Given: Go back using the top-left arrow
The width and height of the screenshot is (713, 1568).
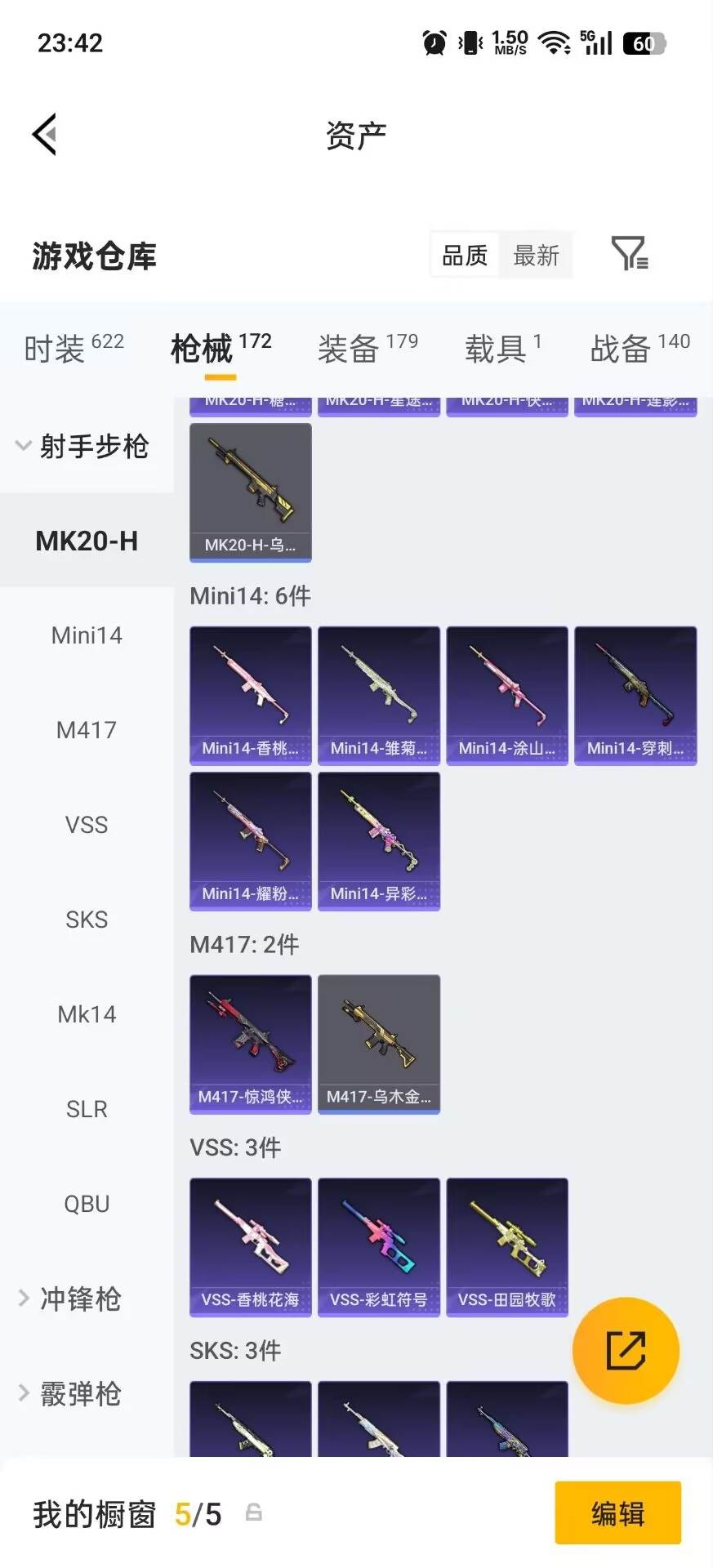Looking at the screenshot, I should [x=44, y=134].
